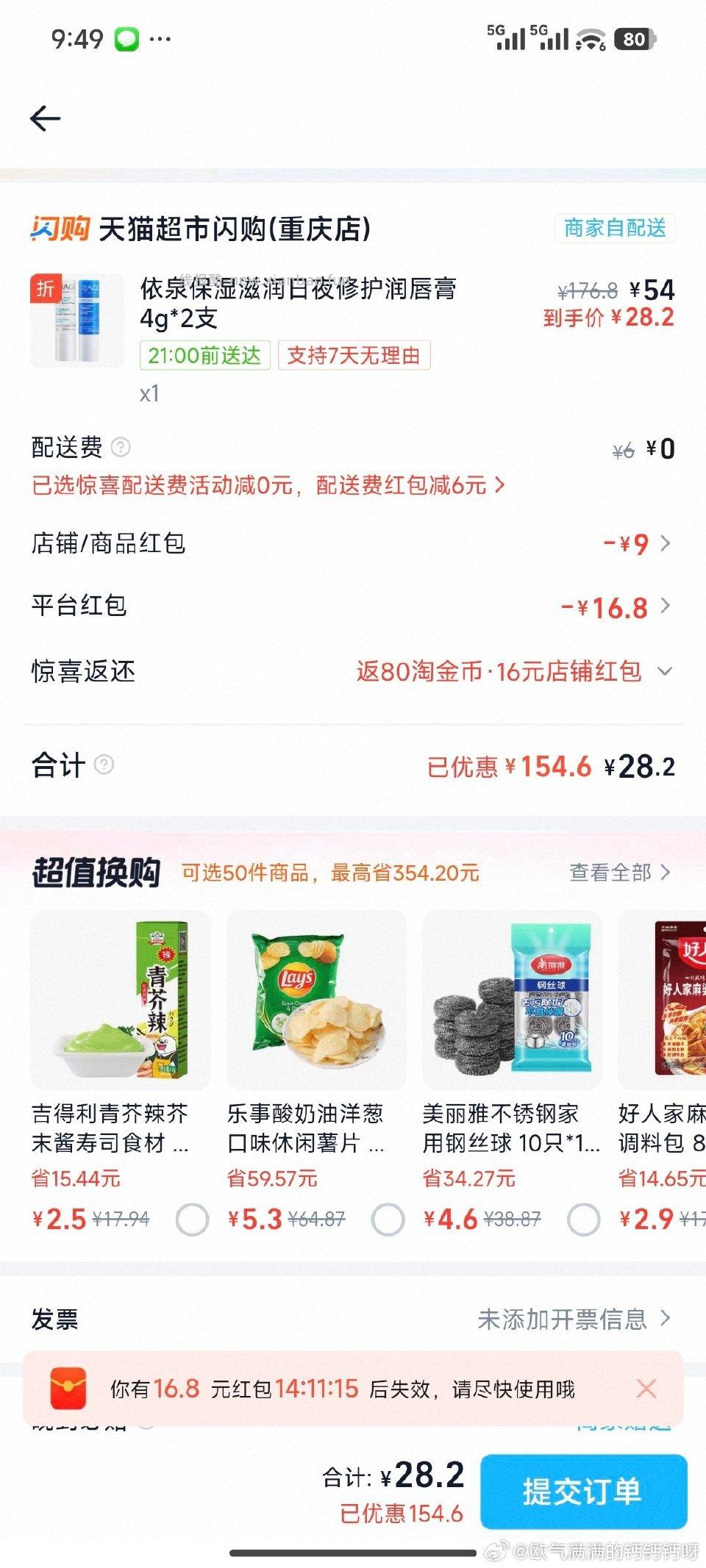706x1568 pixels.
Task: Select the 乐事酸奶油洋葱薯片 radio button
Action: (x=388, y=1218)
